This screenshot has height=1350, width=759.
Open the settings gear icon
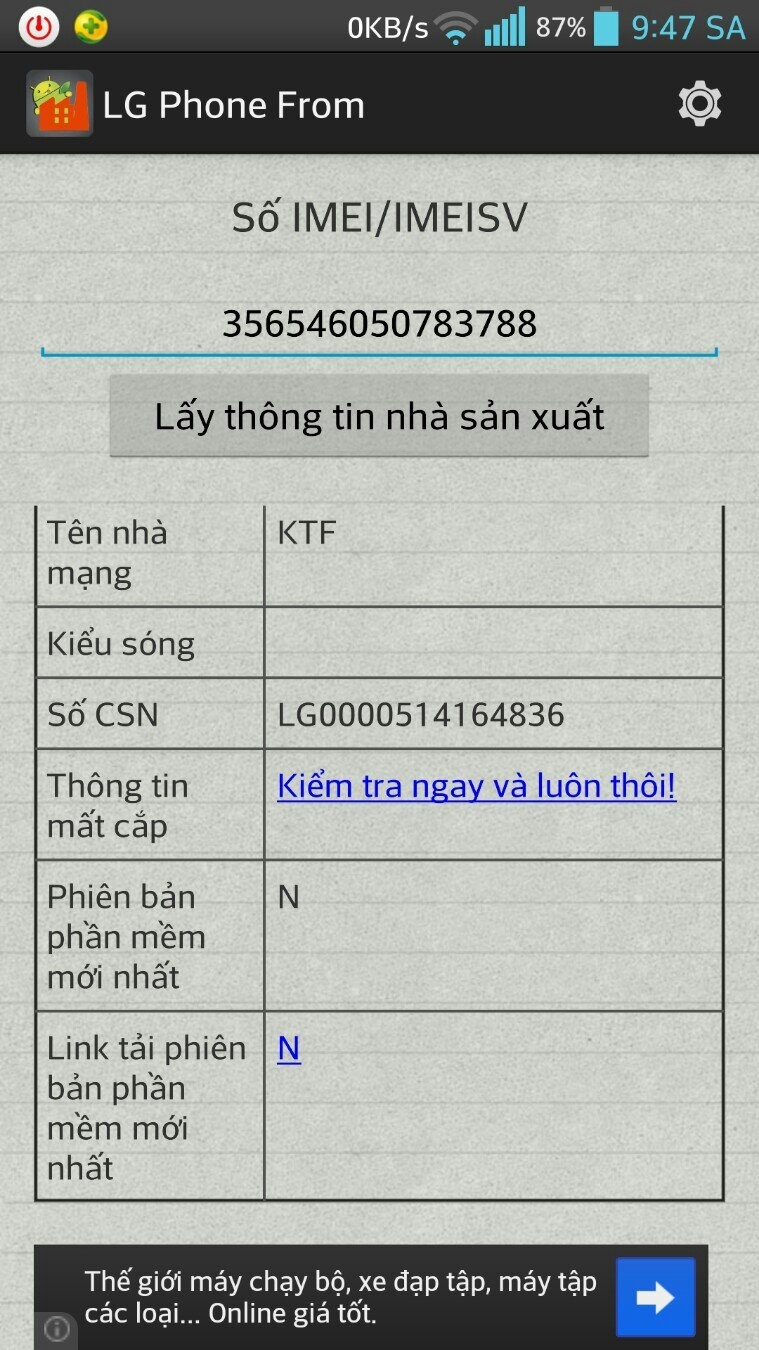coord(699,104)
